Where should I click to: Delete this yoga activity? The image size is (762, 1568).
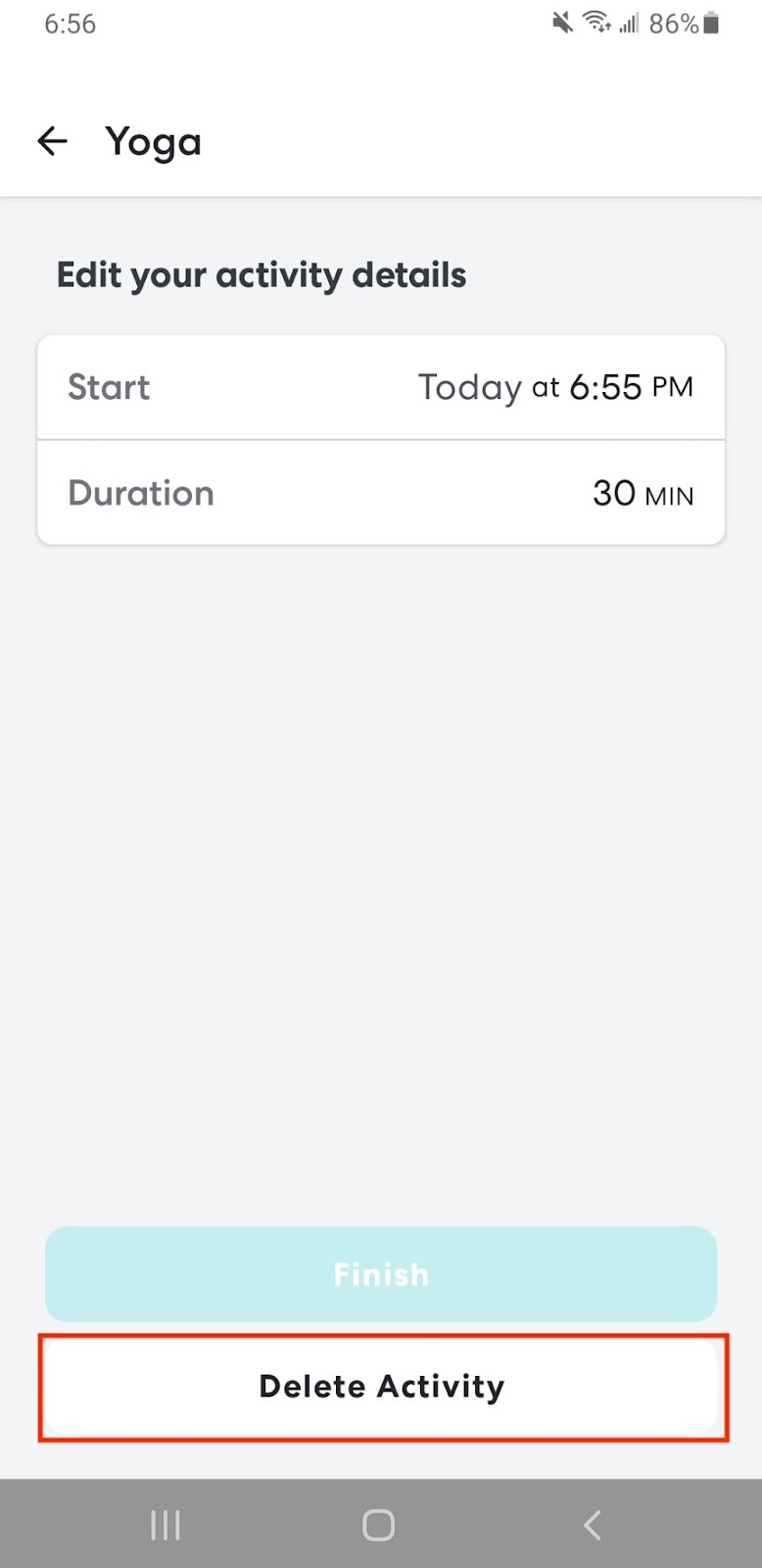click(x=383, y=1387)
